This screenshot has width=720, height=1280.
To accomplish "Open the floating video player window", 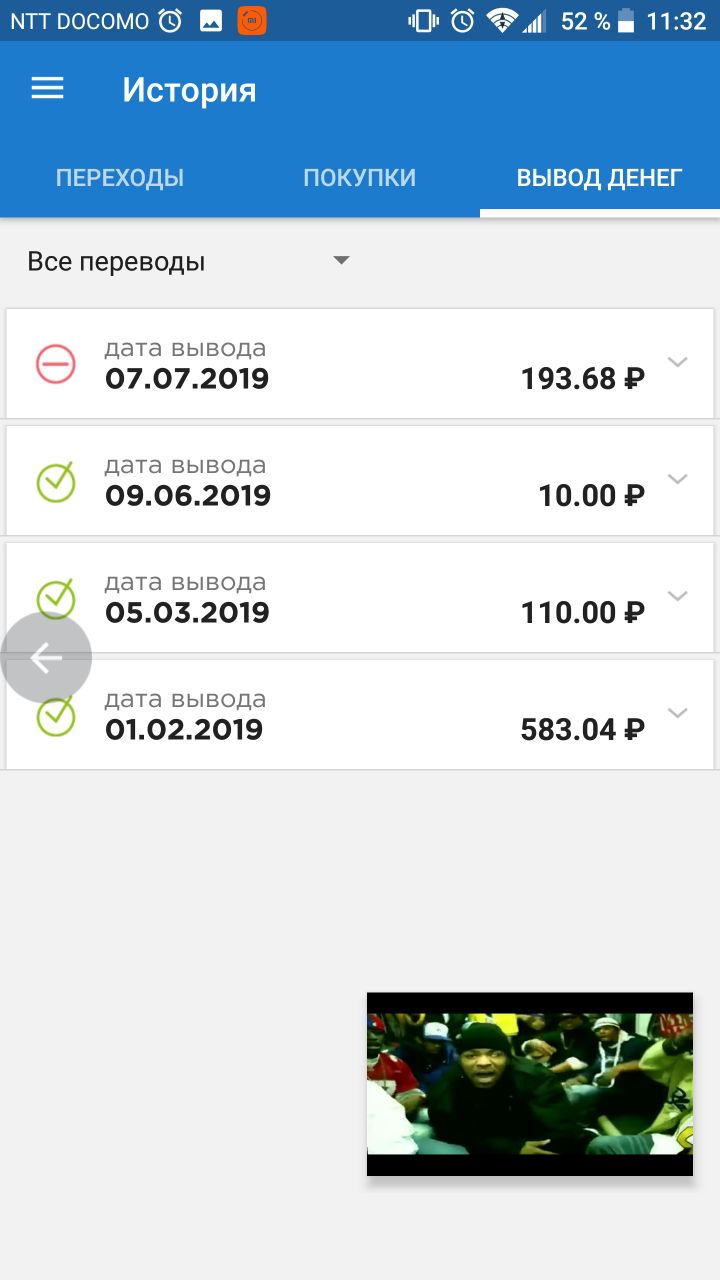I will pos(530,1084).
